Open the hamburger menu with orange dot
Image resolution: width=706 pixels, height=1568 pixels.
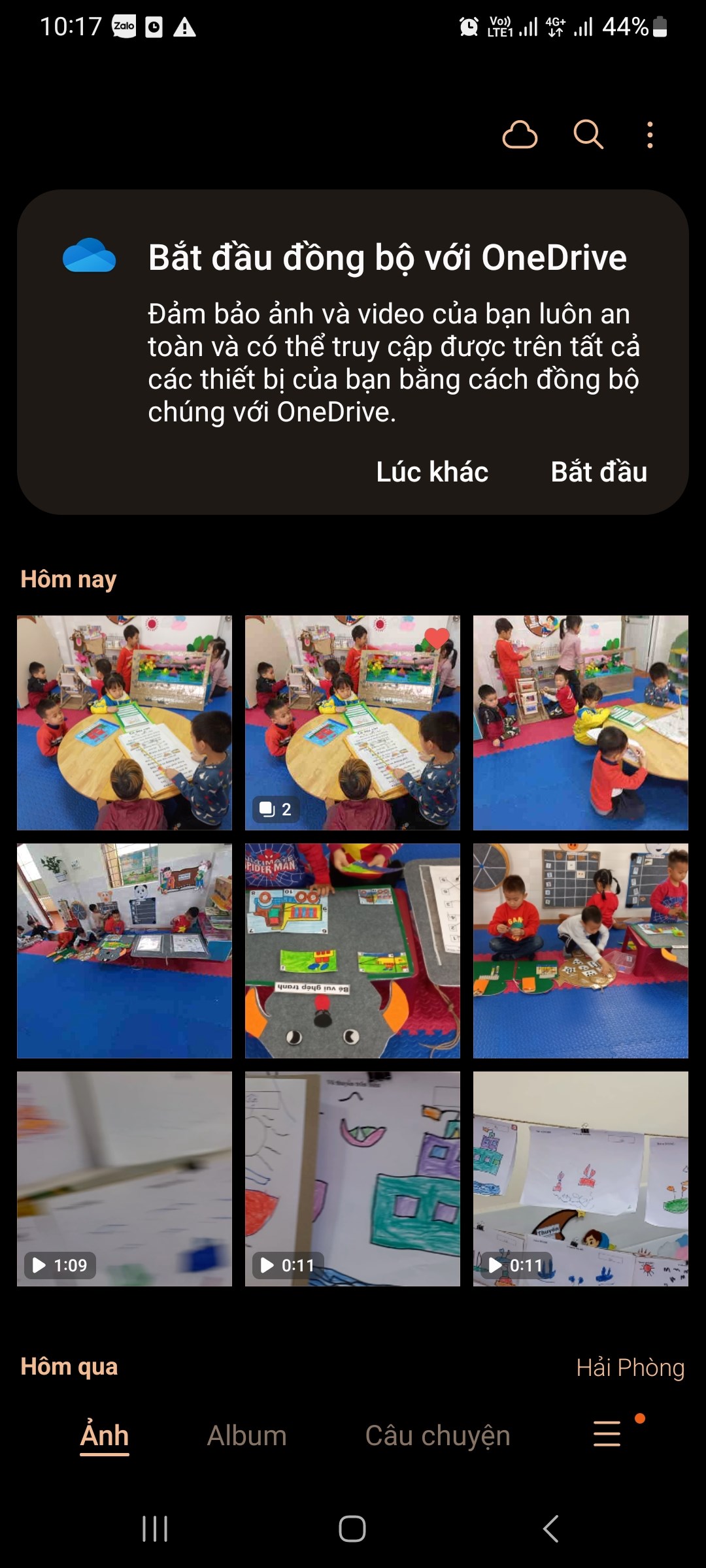(607, 1434)
